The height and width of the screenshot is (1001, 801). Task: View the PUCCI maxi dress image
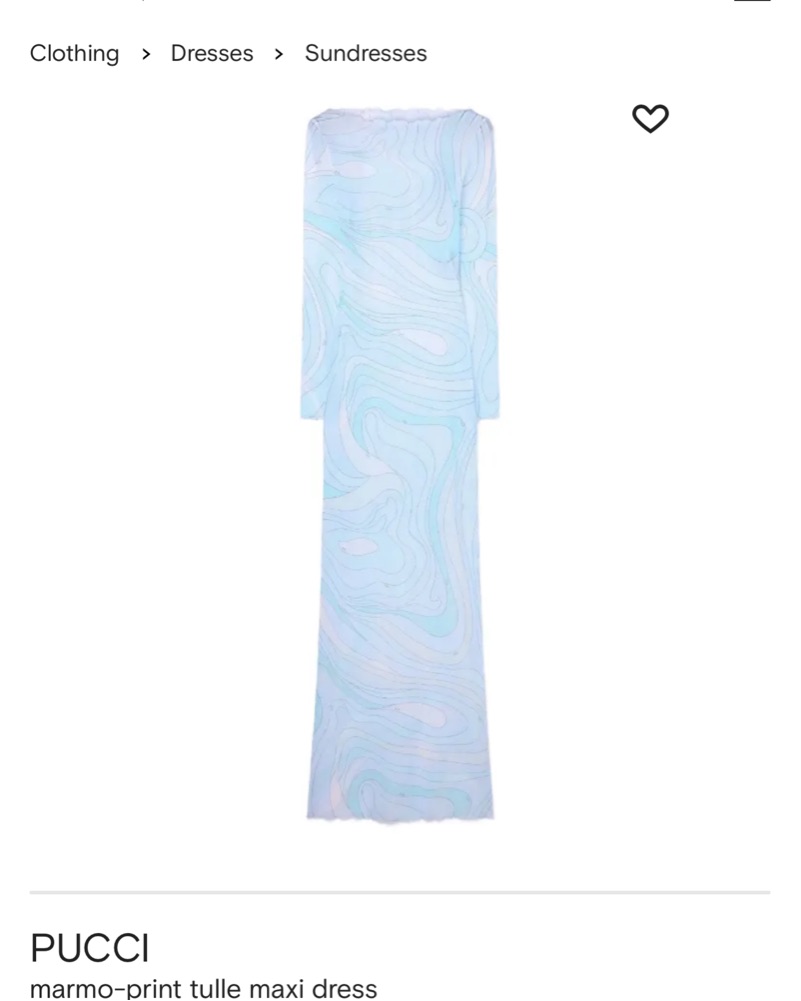coord(400,465)
